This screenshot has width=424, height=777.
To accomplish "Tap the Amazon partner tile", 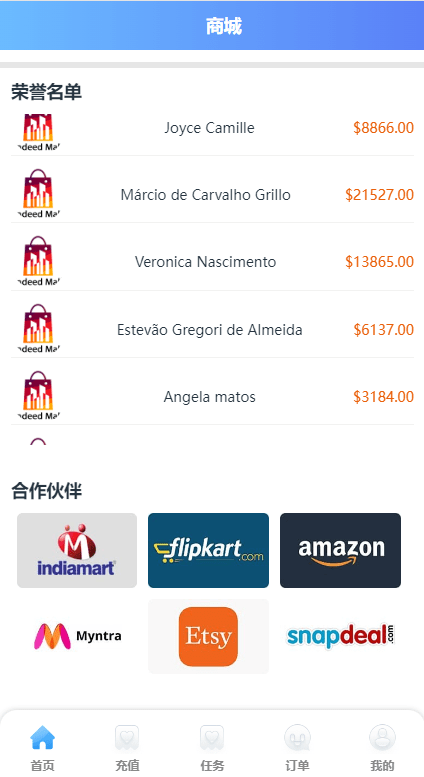I will [340, 551].
